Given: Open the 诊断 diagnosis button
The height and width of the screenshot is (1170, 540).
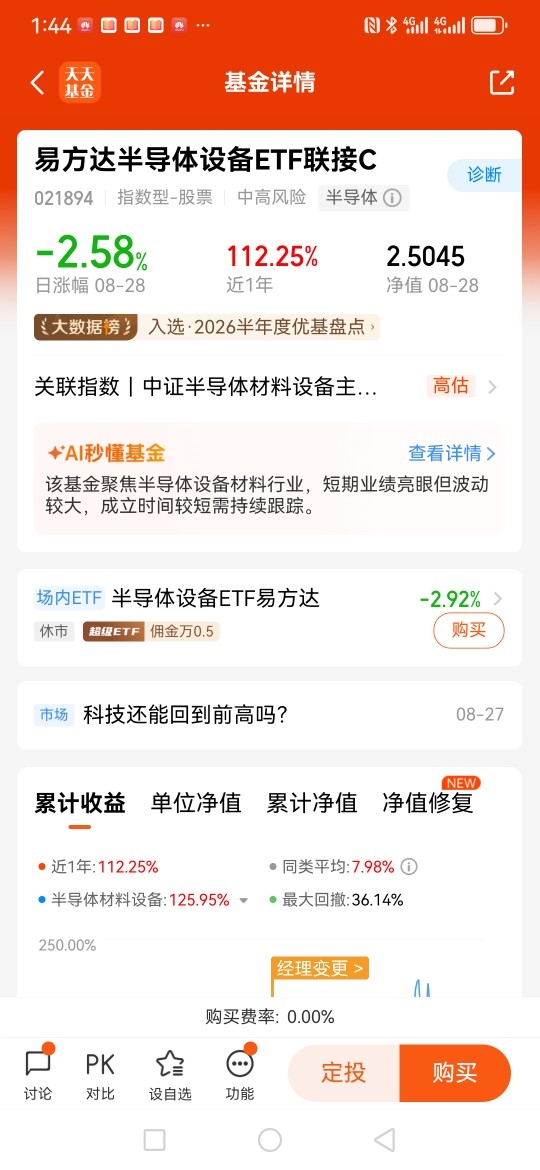Looking at the screenshot, I should coord(485,175).
